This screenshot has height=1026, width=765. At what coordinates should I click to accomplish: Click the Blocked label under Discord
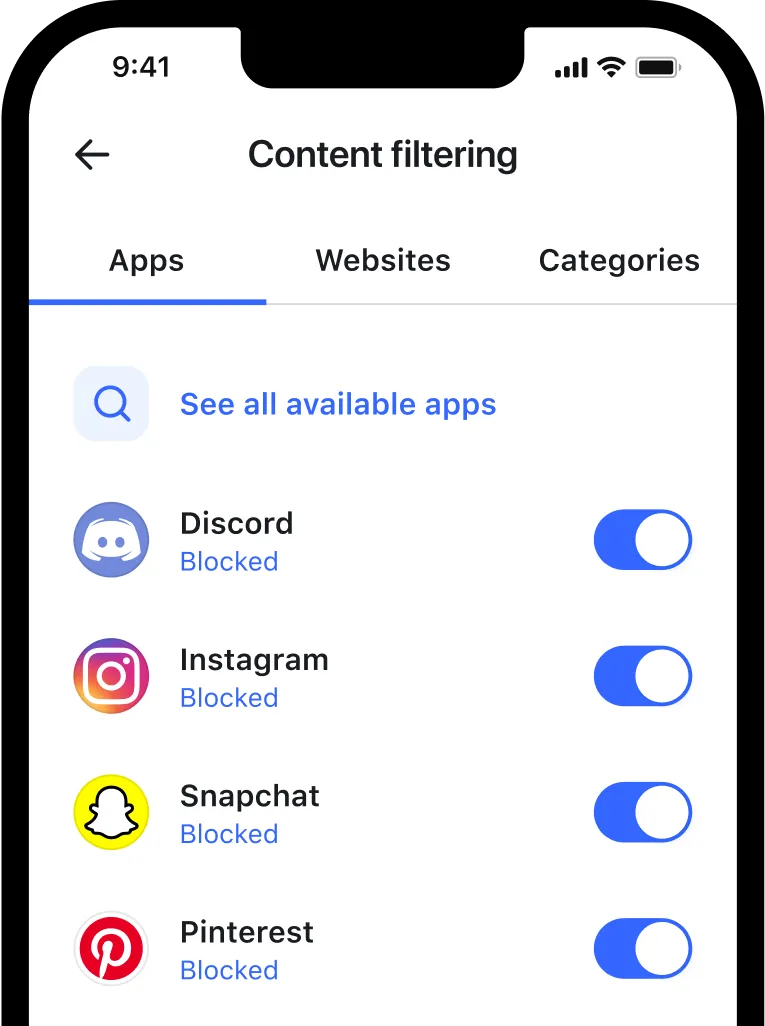click(x=229, y=562)
